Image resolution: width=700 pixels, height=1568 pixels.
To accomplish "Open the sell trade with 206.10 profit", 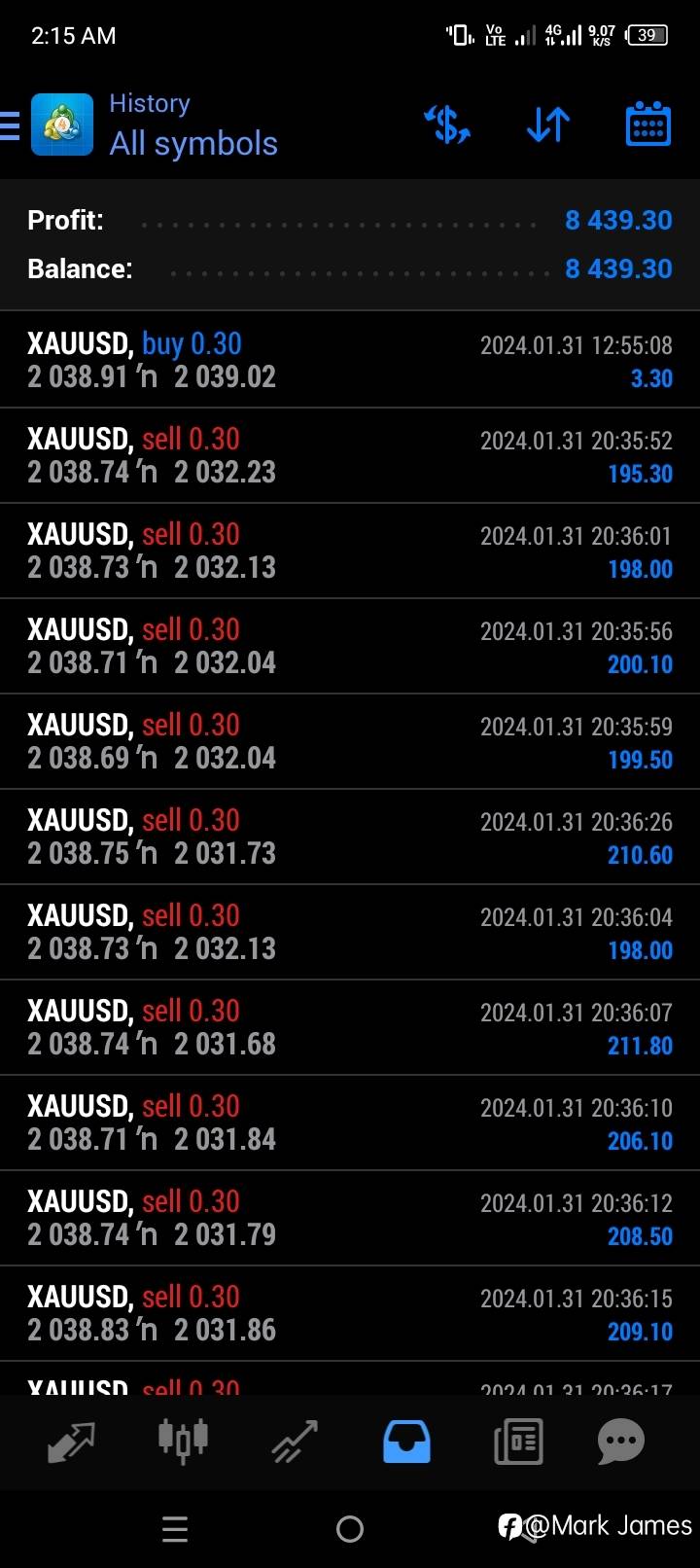I will pos(350,1123).
